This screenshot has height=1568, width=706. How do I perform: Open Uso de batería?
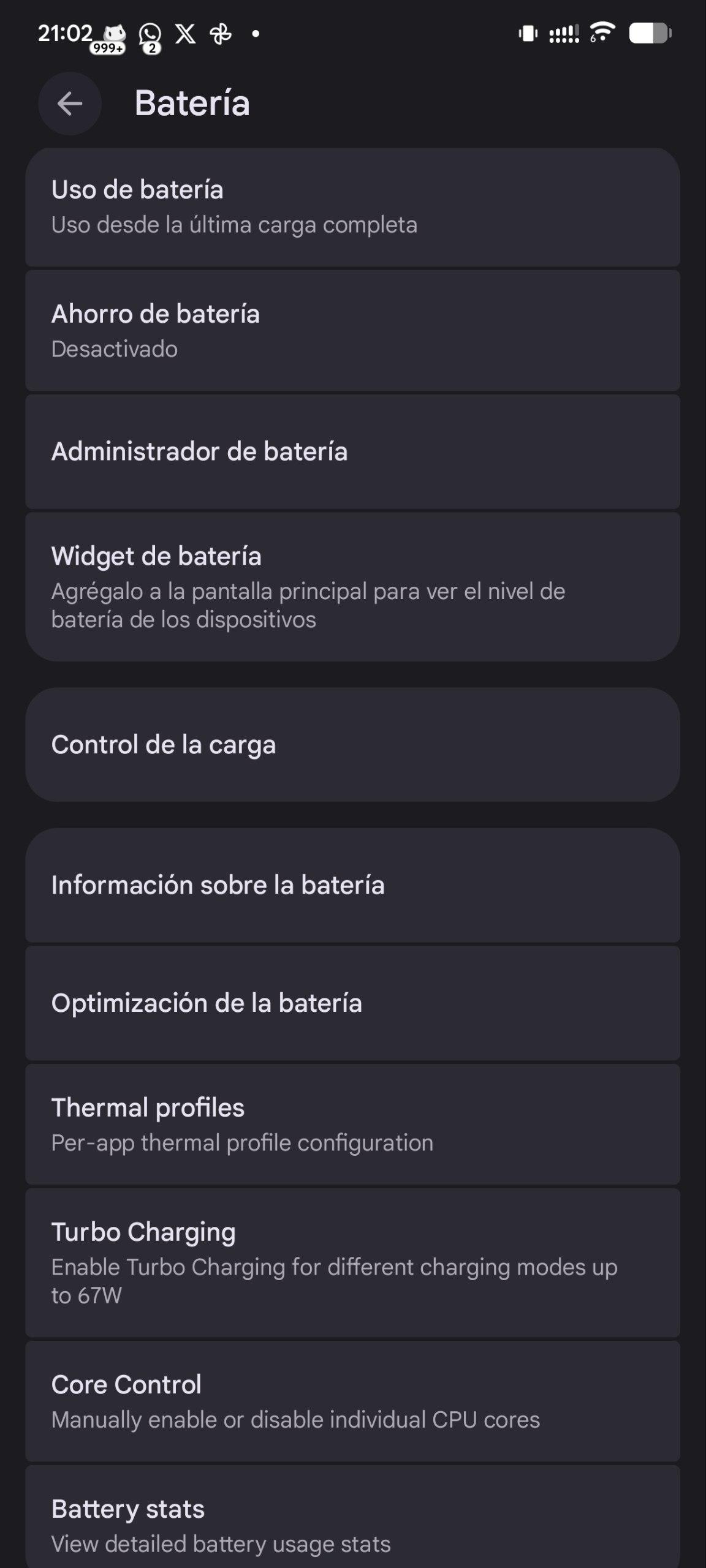pyautogui.click(x=352, y=207)
